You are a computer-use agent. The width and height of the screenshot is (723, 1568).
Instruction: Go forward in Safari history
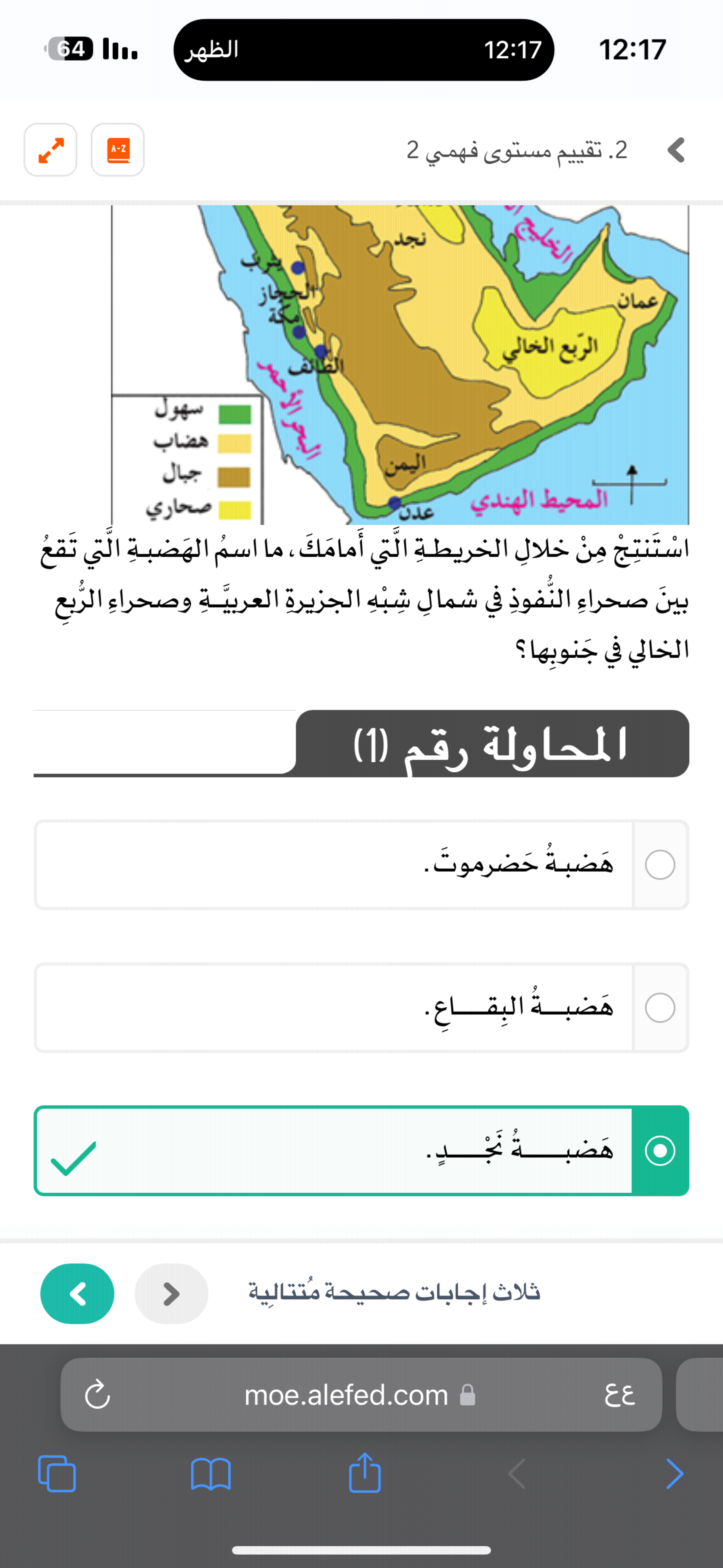tap(674, 1474)
